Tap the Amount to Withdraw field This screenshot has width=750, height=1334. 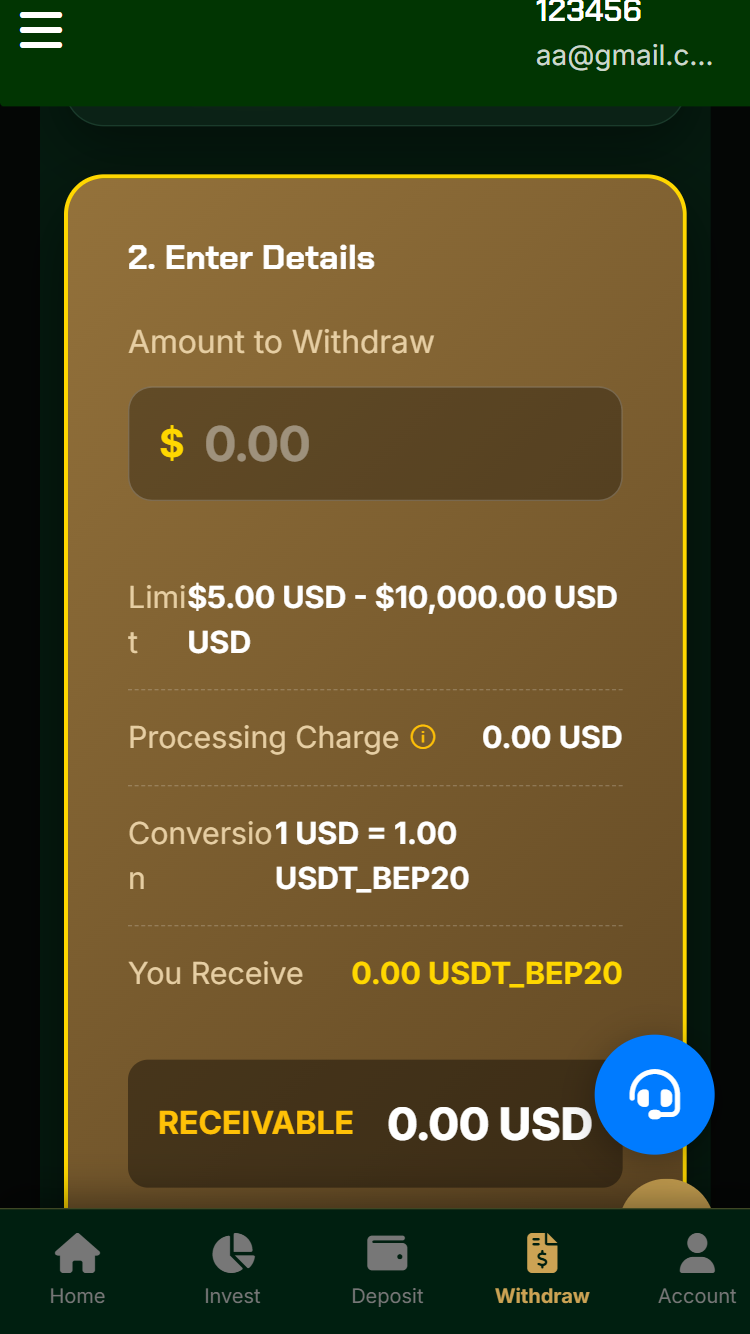tap(375, 444)
